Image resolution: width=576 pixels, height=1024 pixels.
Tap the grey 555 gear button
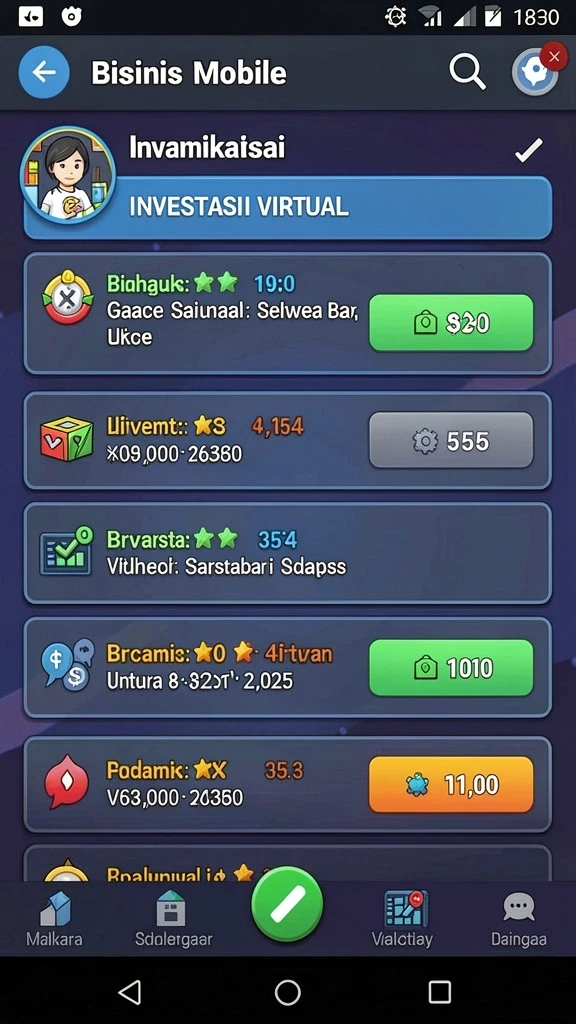pos(451,440)
